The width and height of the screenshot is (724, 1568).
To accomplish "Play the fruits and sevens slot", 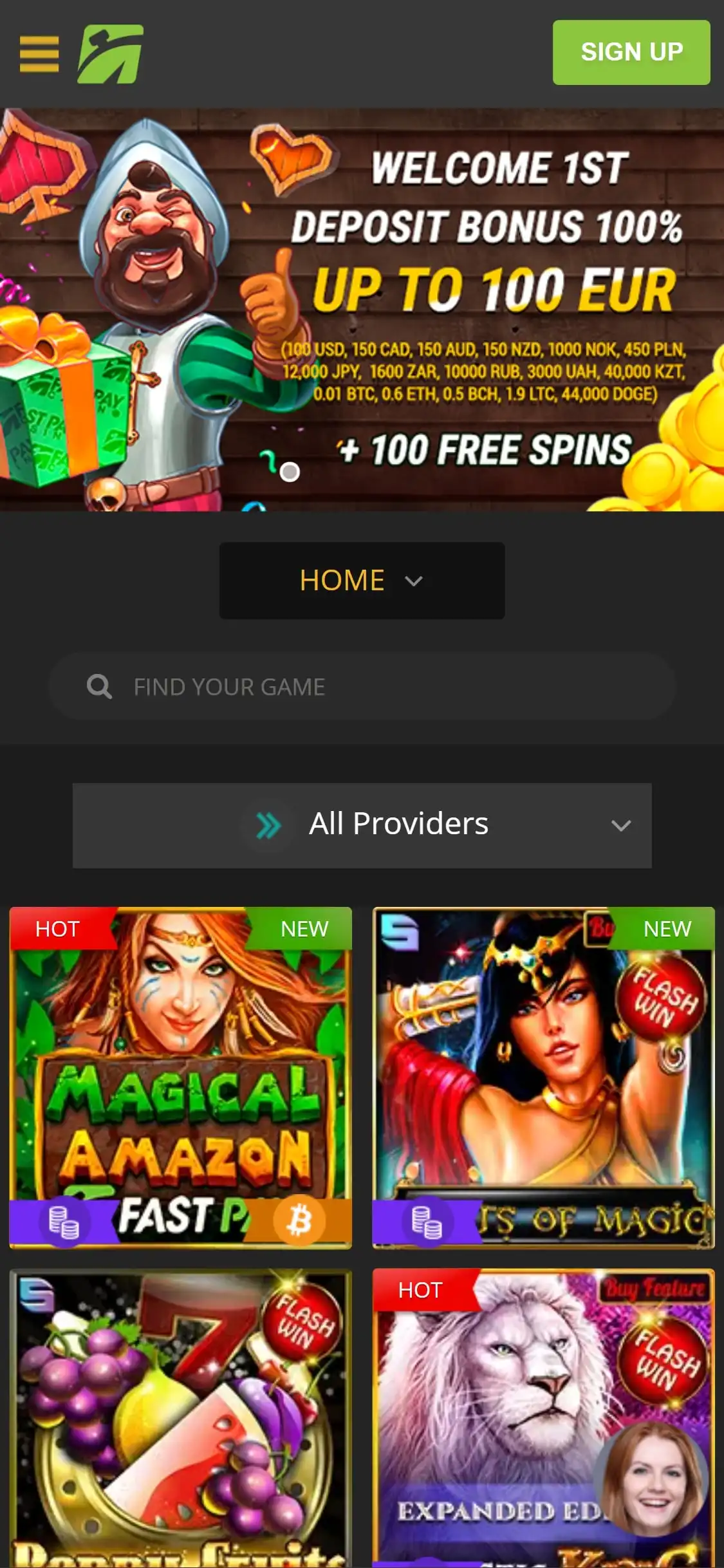I will click(x=180, y=1416).
